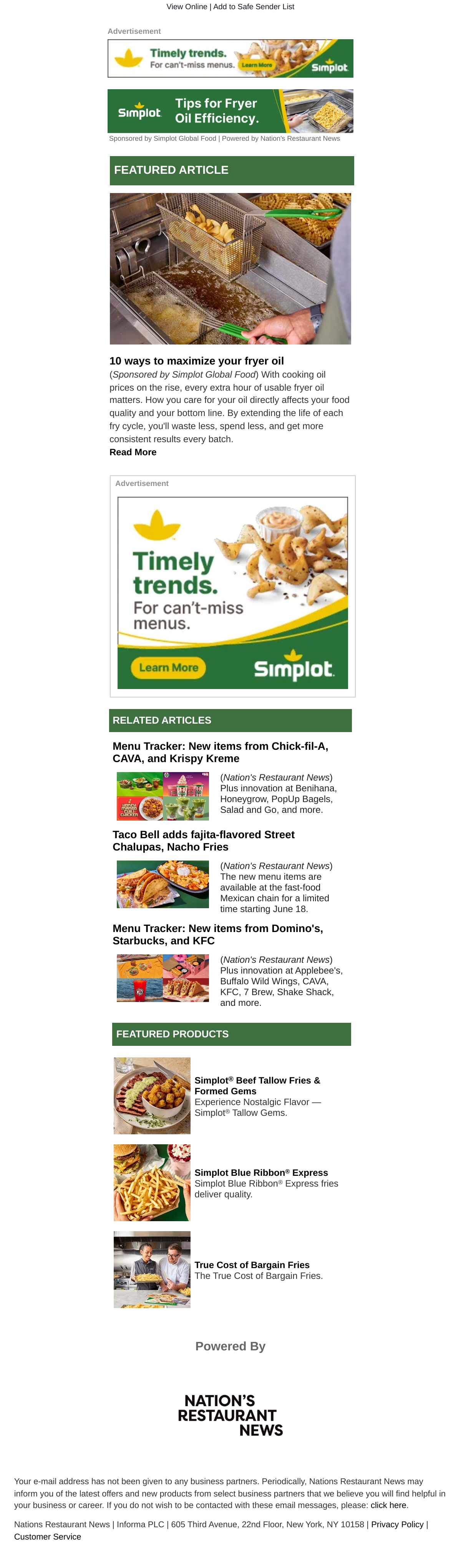Open True Cost of Bargain Fries link

252,1264
